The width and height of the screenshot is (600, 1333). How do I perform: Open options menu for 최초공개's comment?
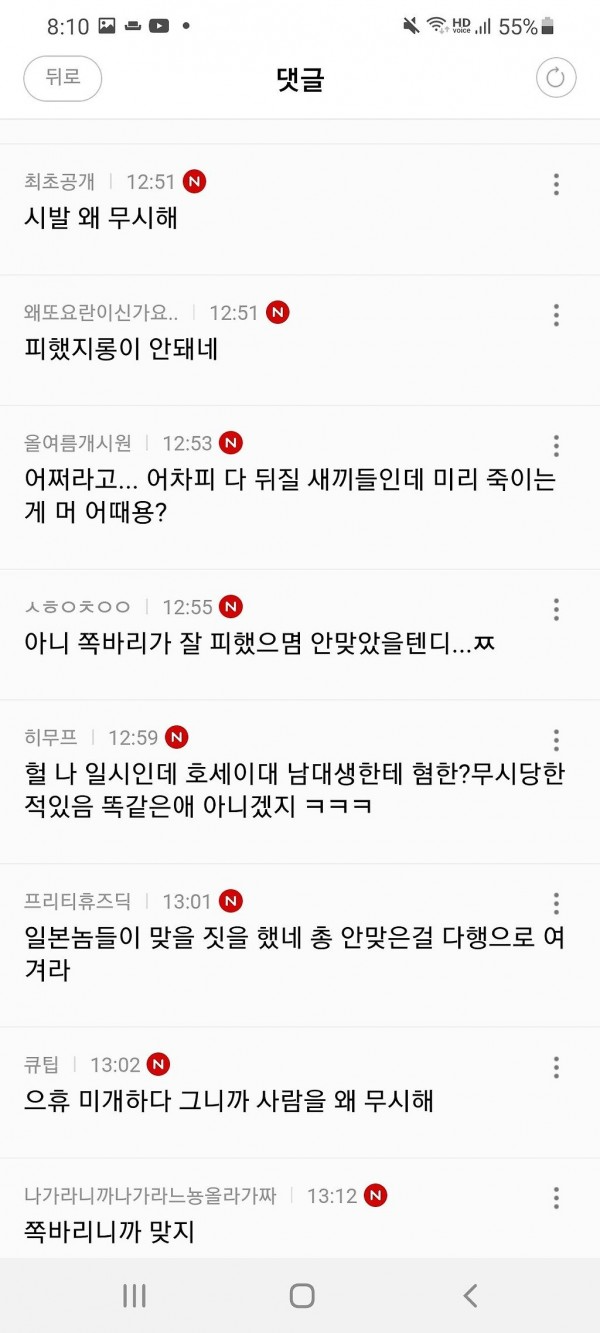pos(556,184)
